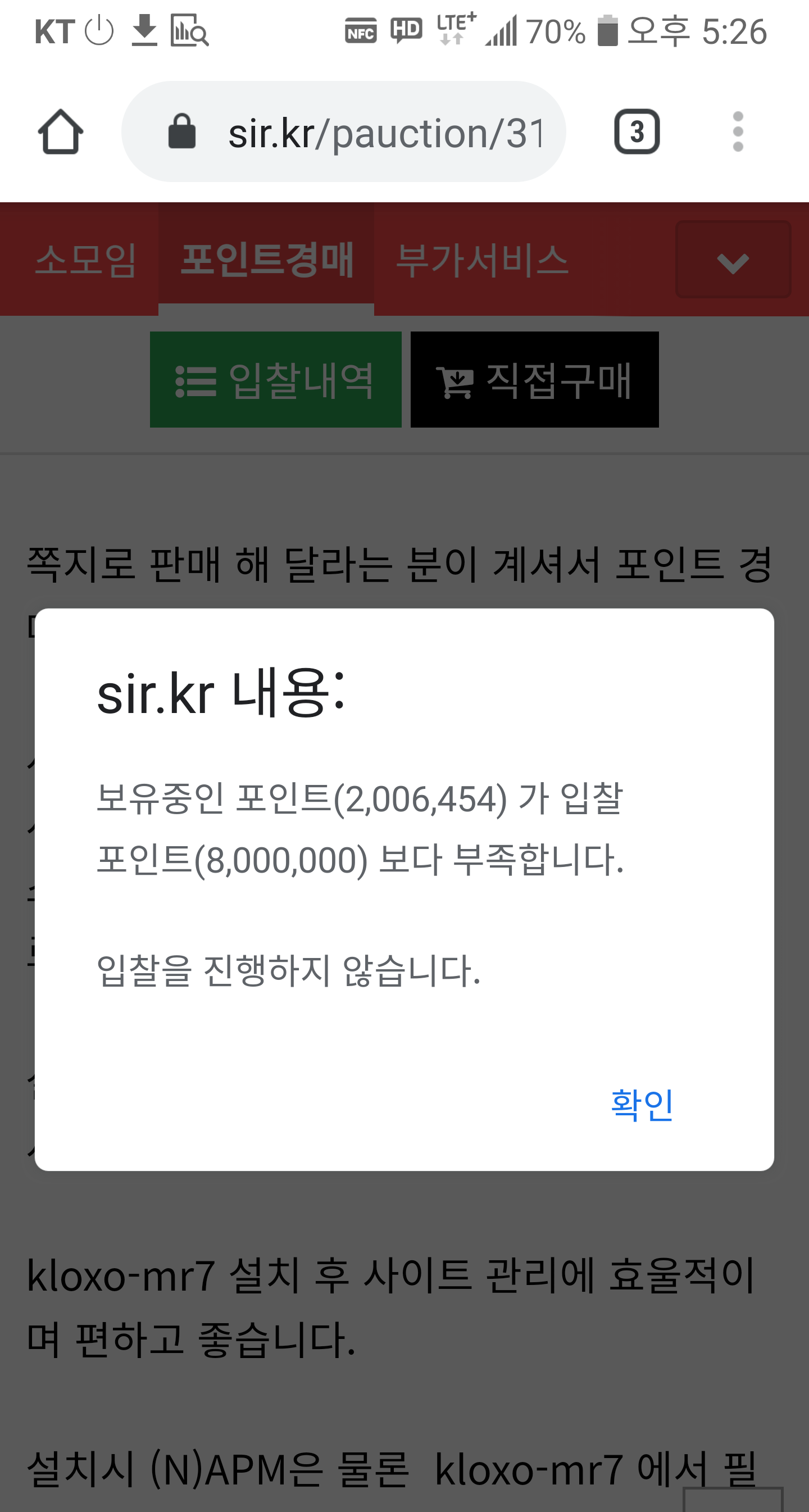The width and height of the screenshot is (809, 1512).
Task: Open the browser overflow menu
Action: [x=738, y=132]
